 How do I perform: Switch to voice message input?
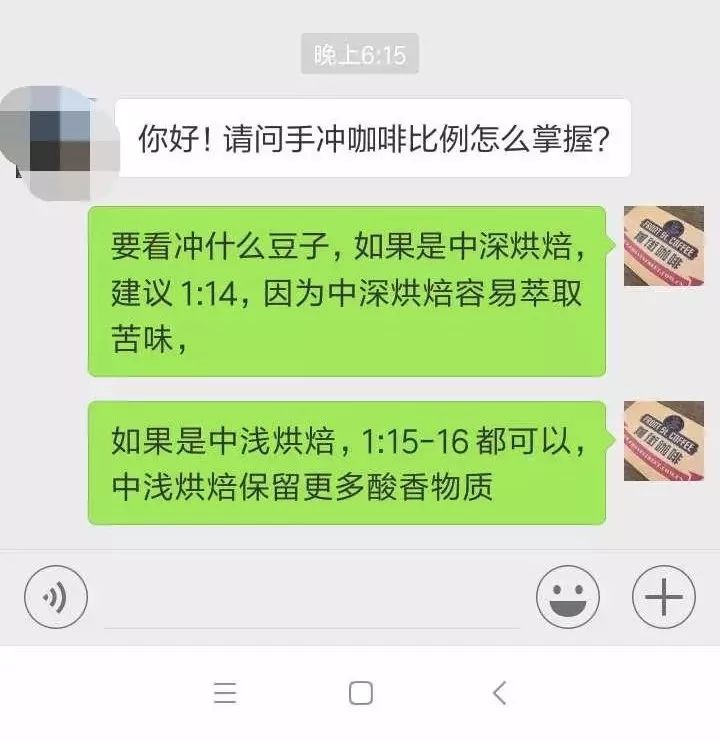56,598
